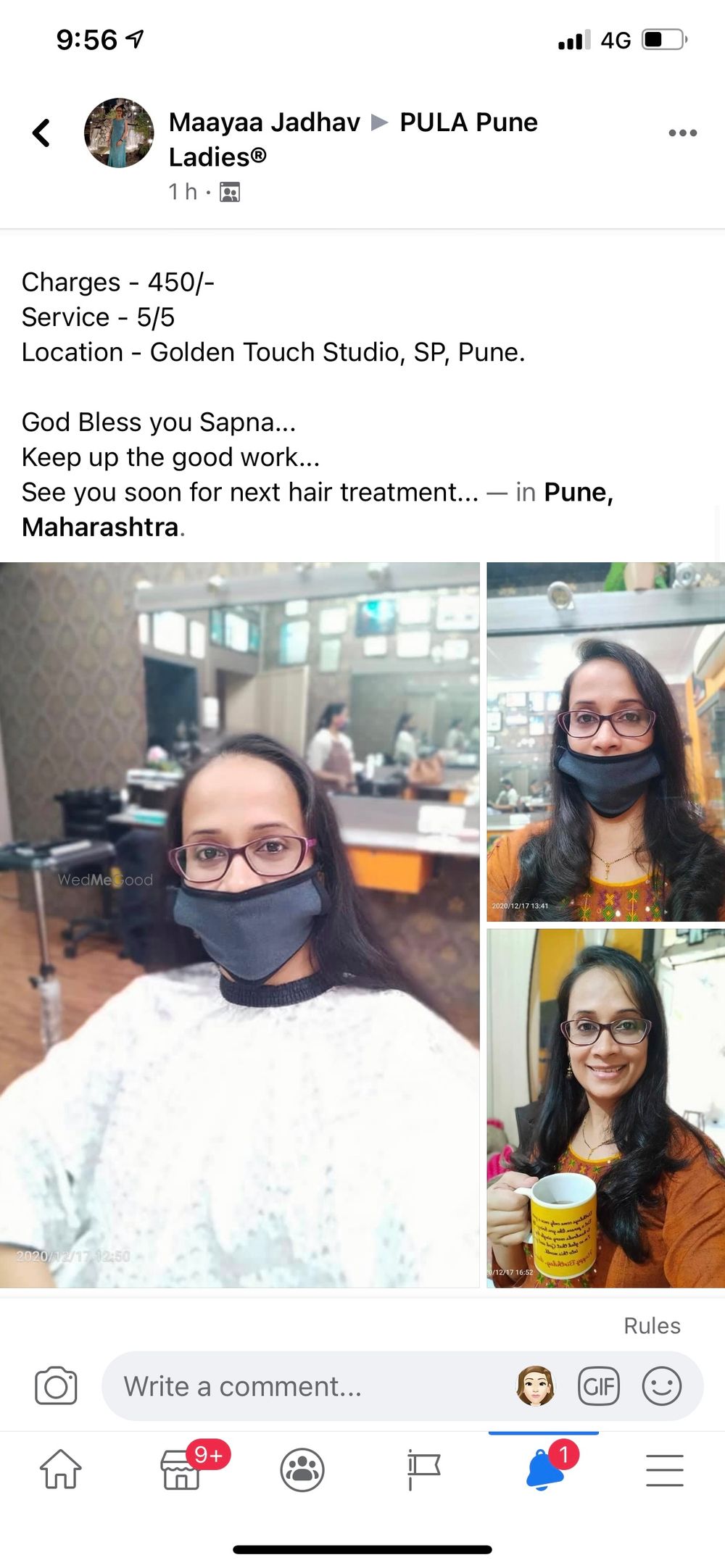Switch to the Groups tab

pos(302,1469)
